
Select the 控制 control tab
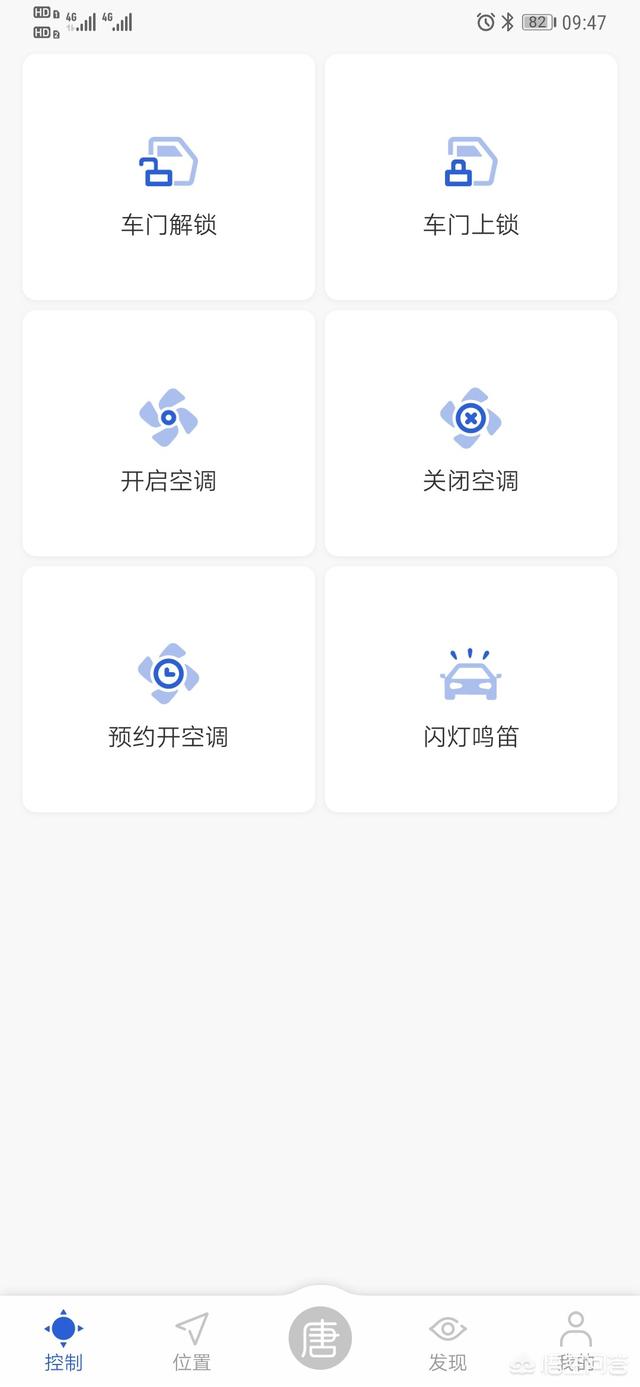64,1341
